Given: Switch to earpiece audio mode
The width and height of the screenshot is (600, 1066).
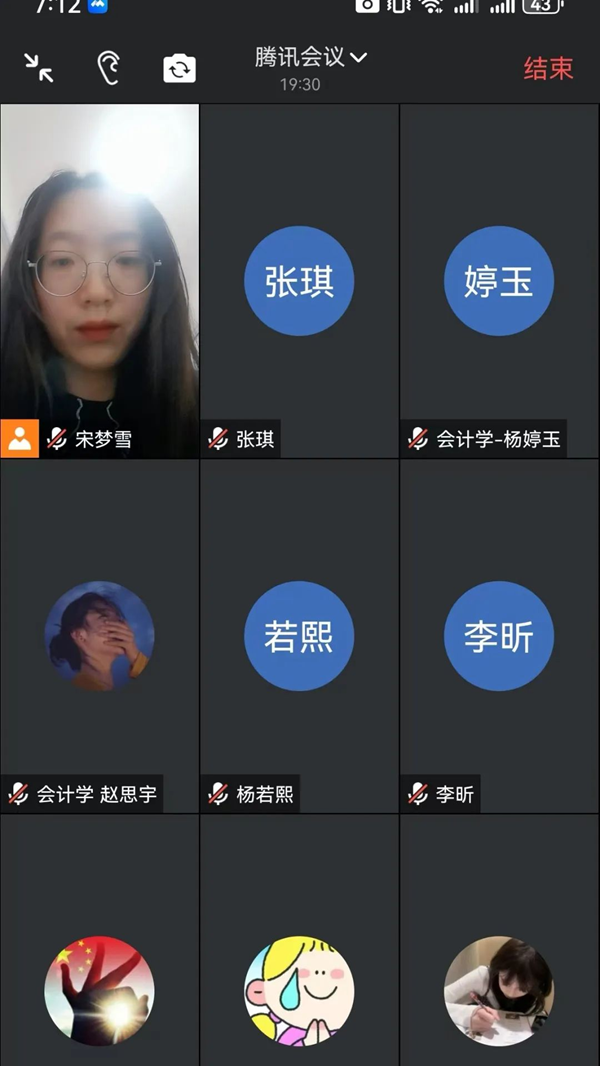Looking at the screenshot, I should (108, 67).
